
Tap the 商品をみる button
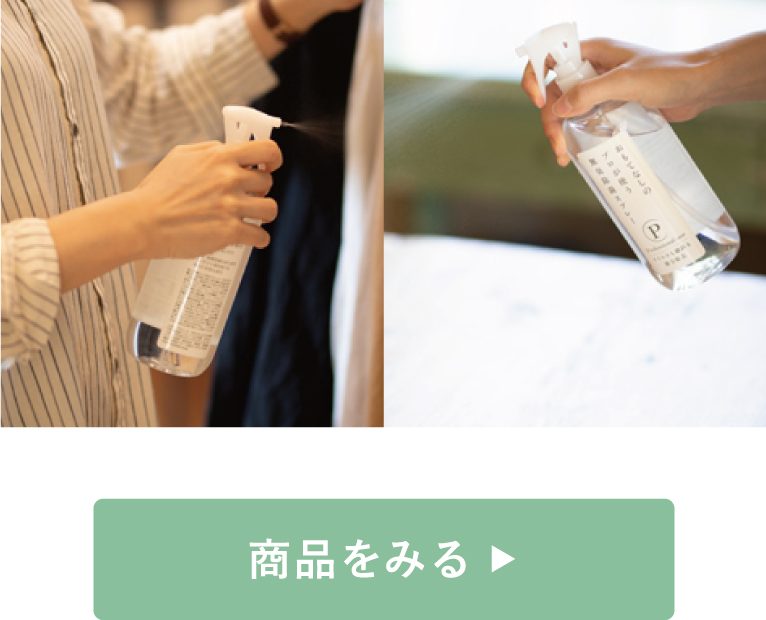[x=383, y=559]
